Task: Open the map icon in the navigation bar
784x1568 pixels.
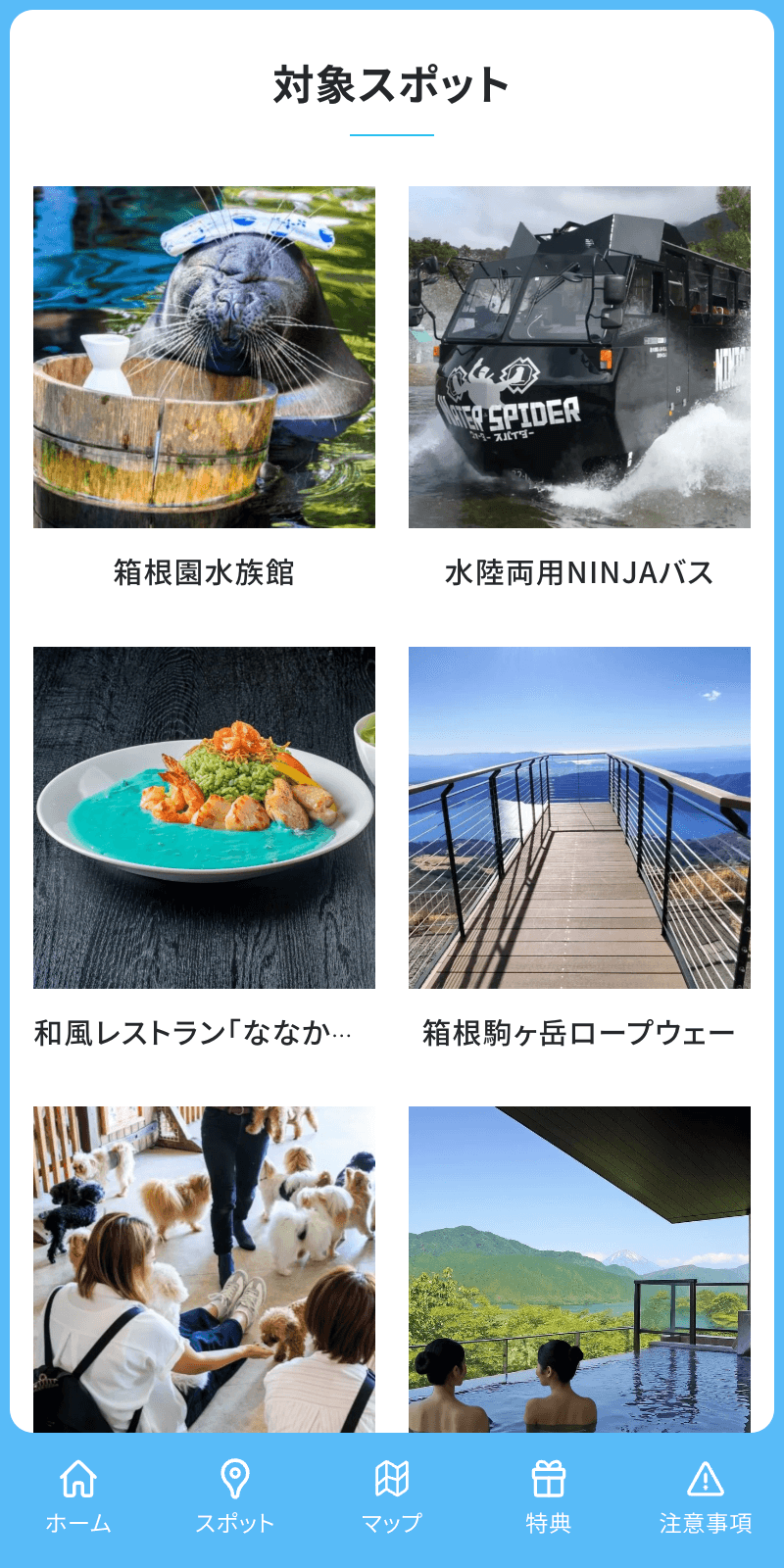Action: (392, 1477)
